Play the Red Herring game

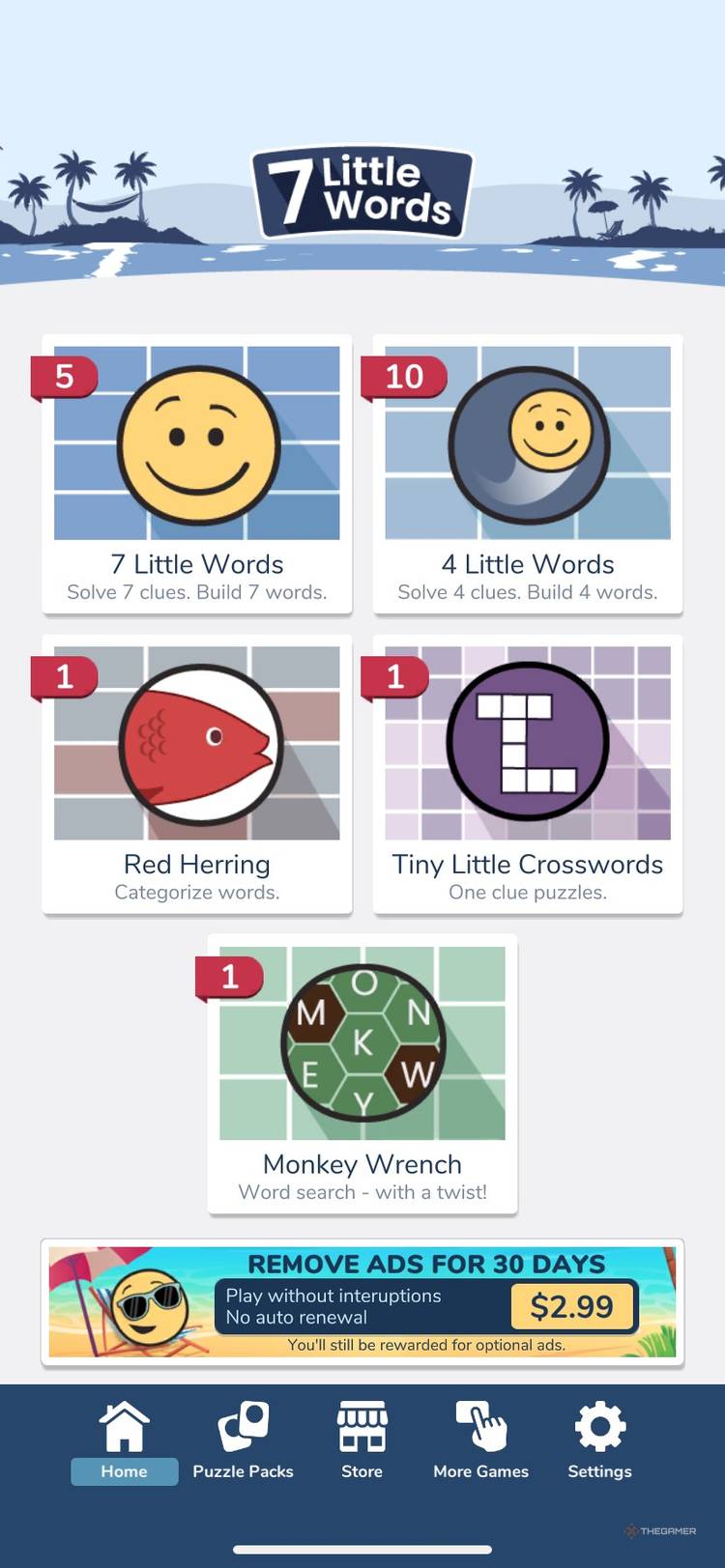197,773
